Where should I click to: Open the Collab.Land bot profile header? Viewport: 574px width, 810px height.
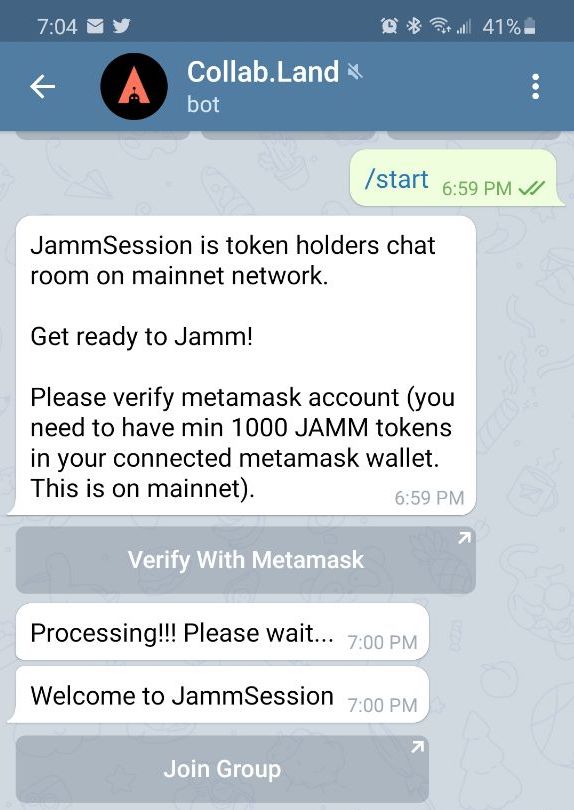tap(274, 86)
